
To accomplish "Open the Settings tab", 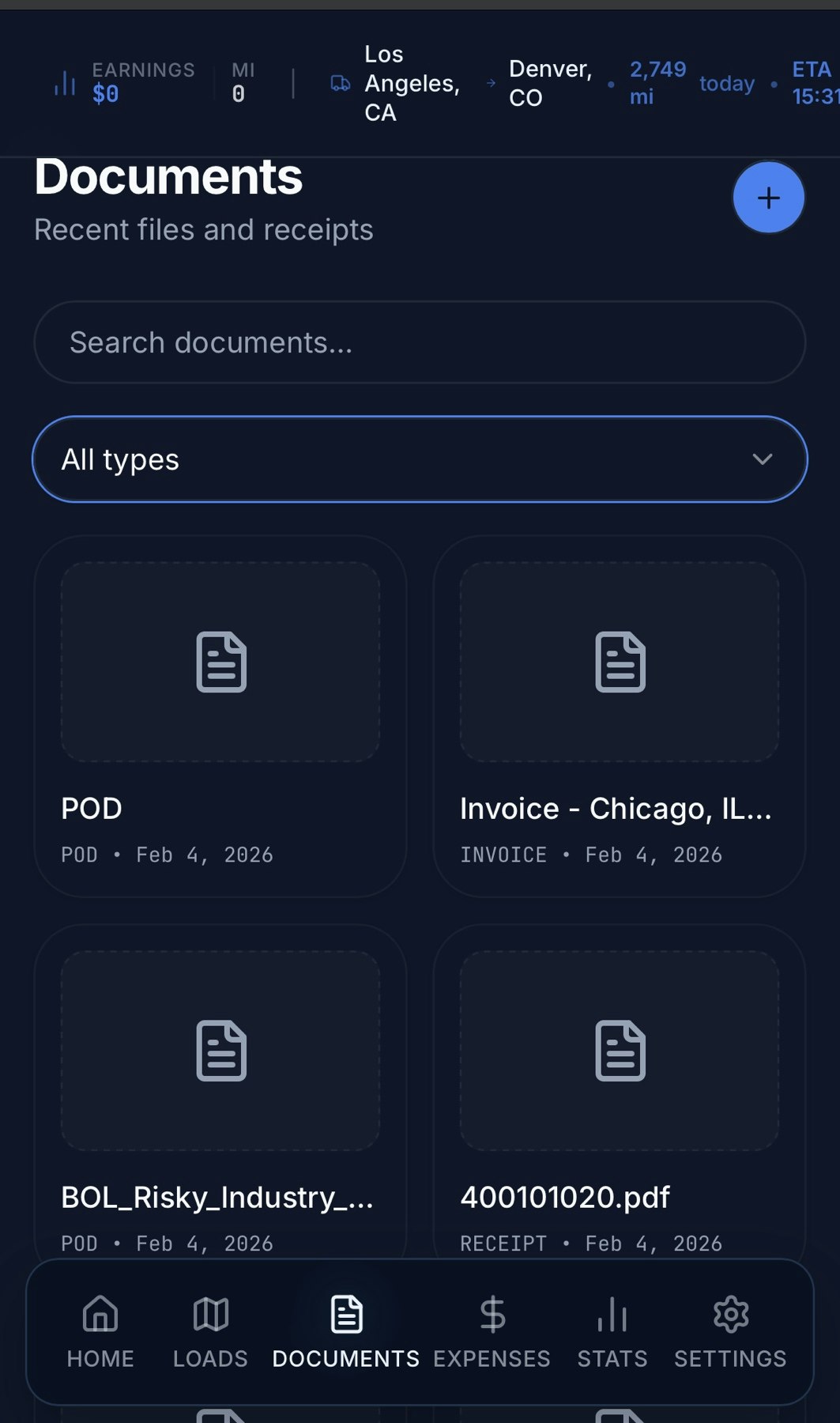I will point(730,1331).
